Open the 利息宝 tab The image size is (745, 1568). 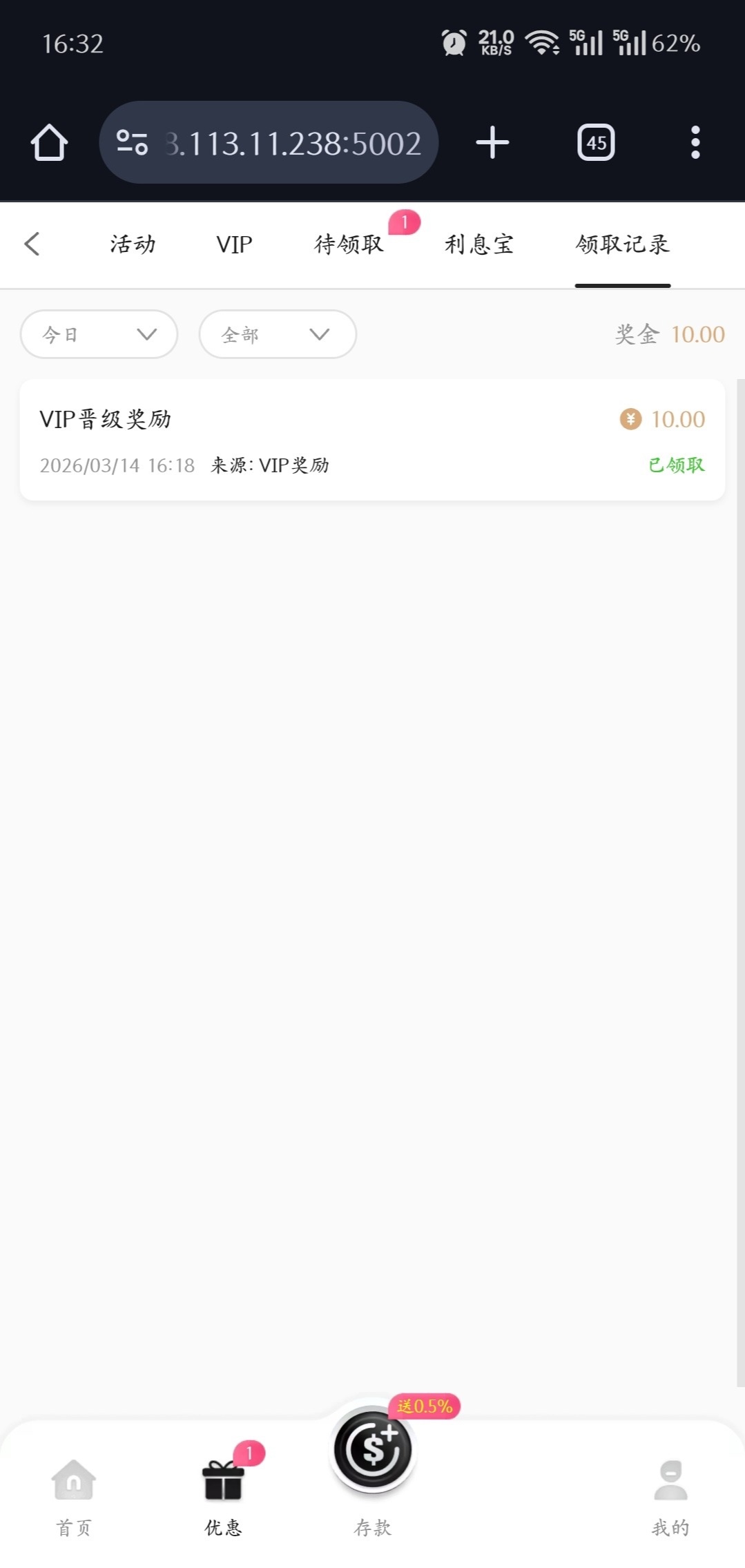pyautogui.click(x=478, y=244)
